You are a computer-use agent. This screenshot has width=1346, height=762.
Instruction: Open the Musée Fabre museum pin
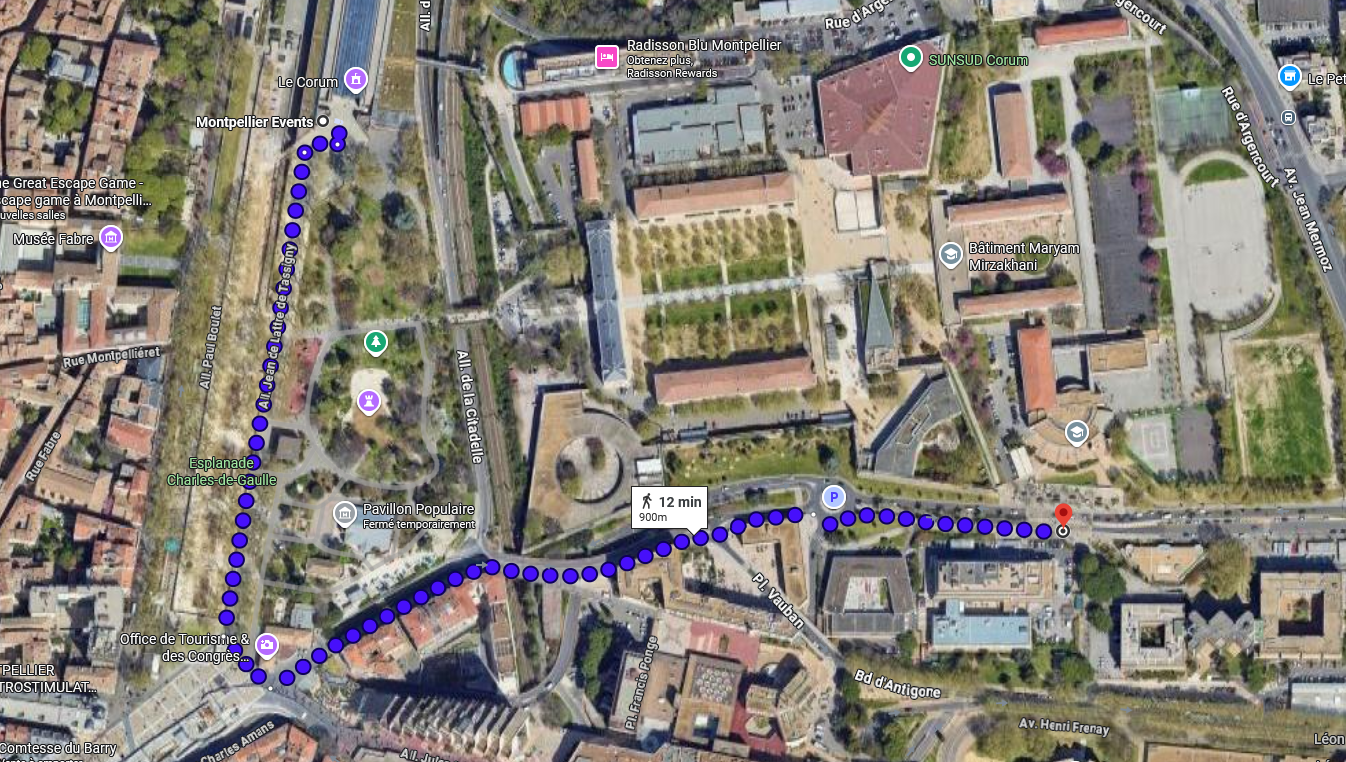click(111, 238)
